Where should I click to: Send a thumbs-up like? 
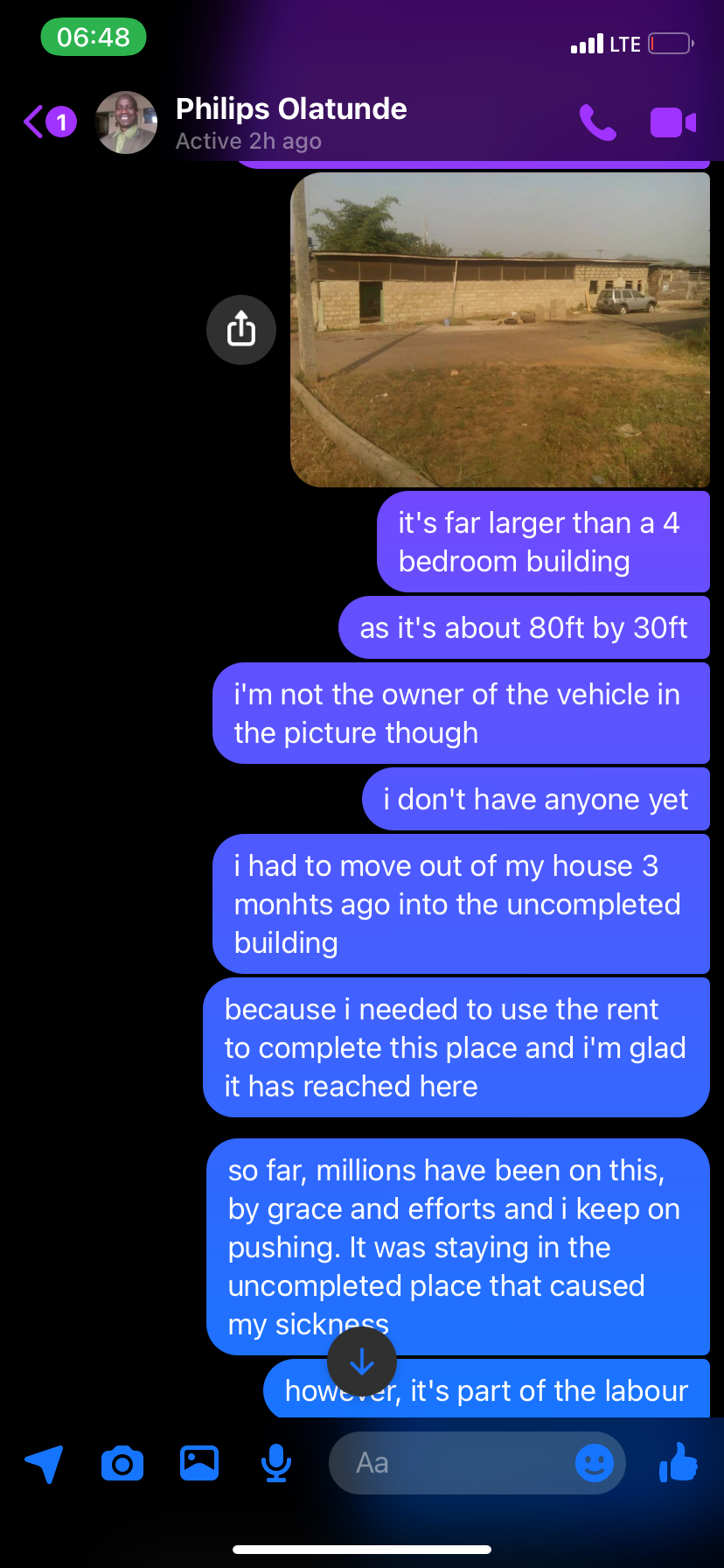pos(679,1463)
